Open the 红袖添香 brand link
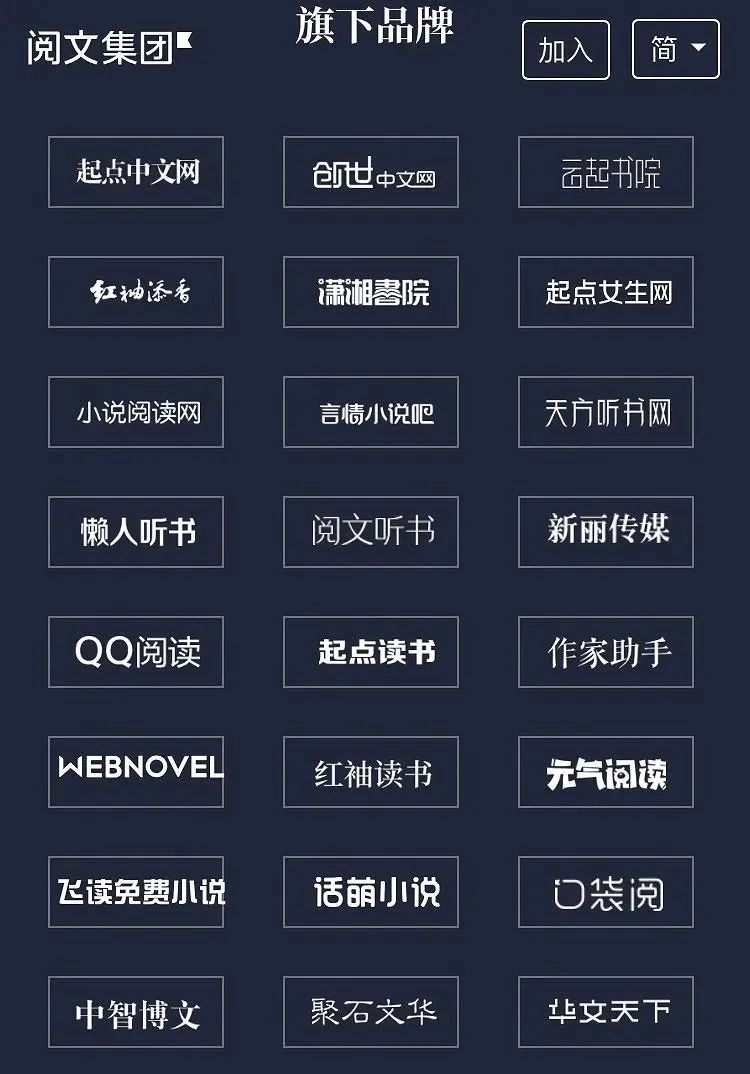 click(x=136, y=292)
